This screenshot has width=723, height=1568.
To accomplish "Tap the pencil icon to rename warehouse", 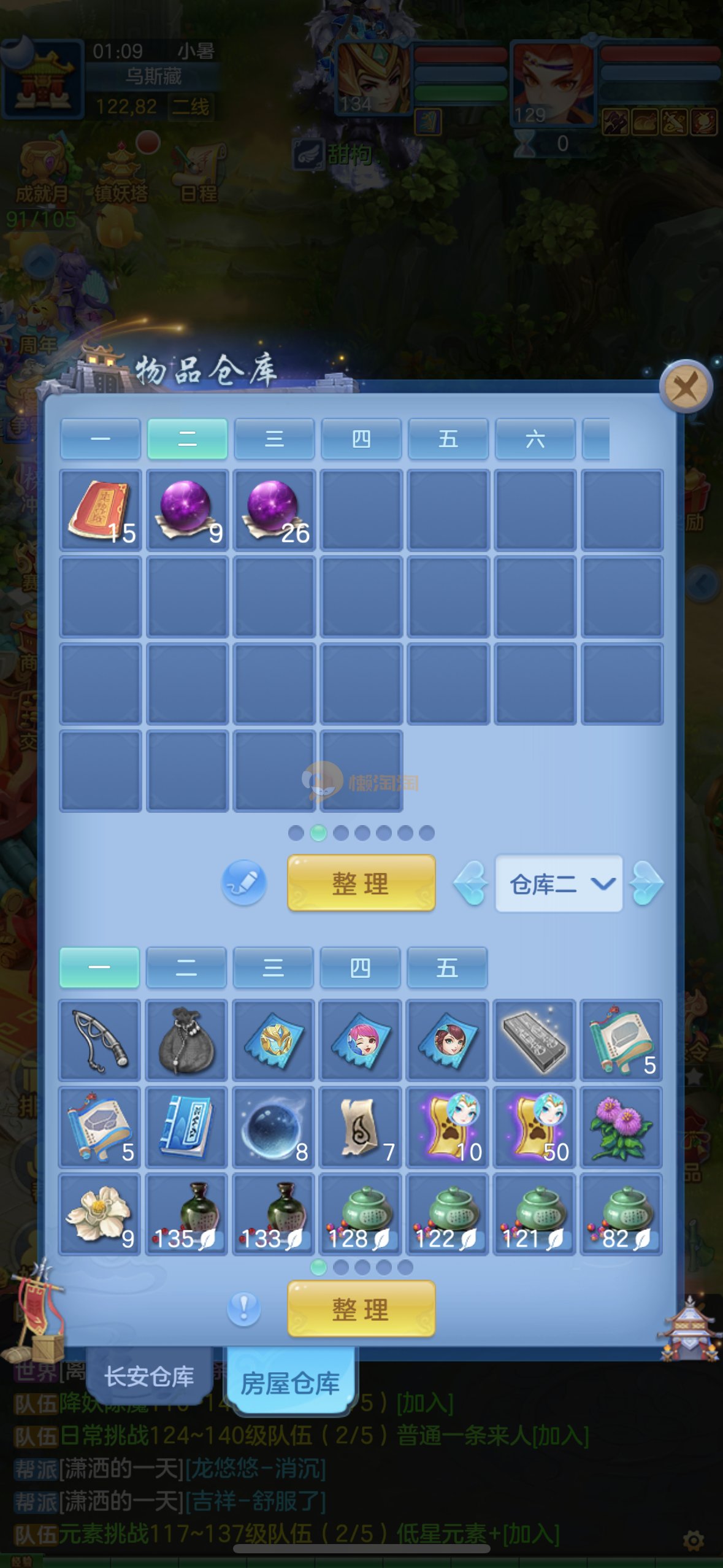I will (x=243, y=883).
